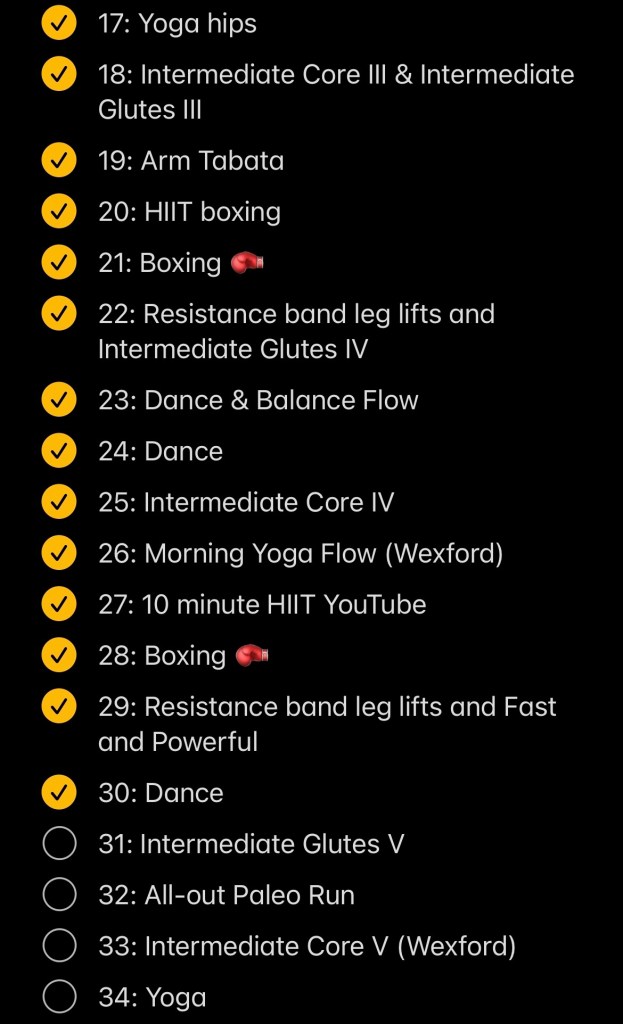Uncheck the '28: Boxing' entry
This screenshot has width=623, height=1024.
click(x=59, y=655)
